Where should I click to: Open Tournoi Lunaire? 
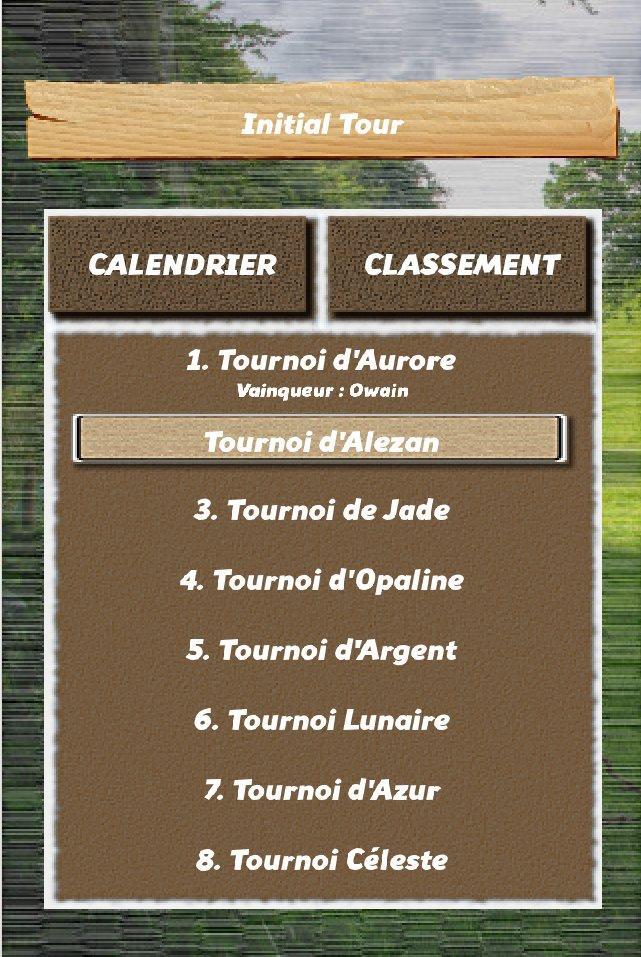tap(321, 720)
